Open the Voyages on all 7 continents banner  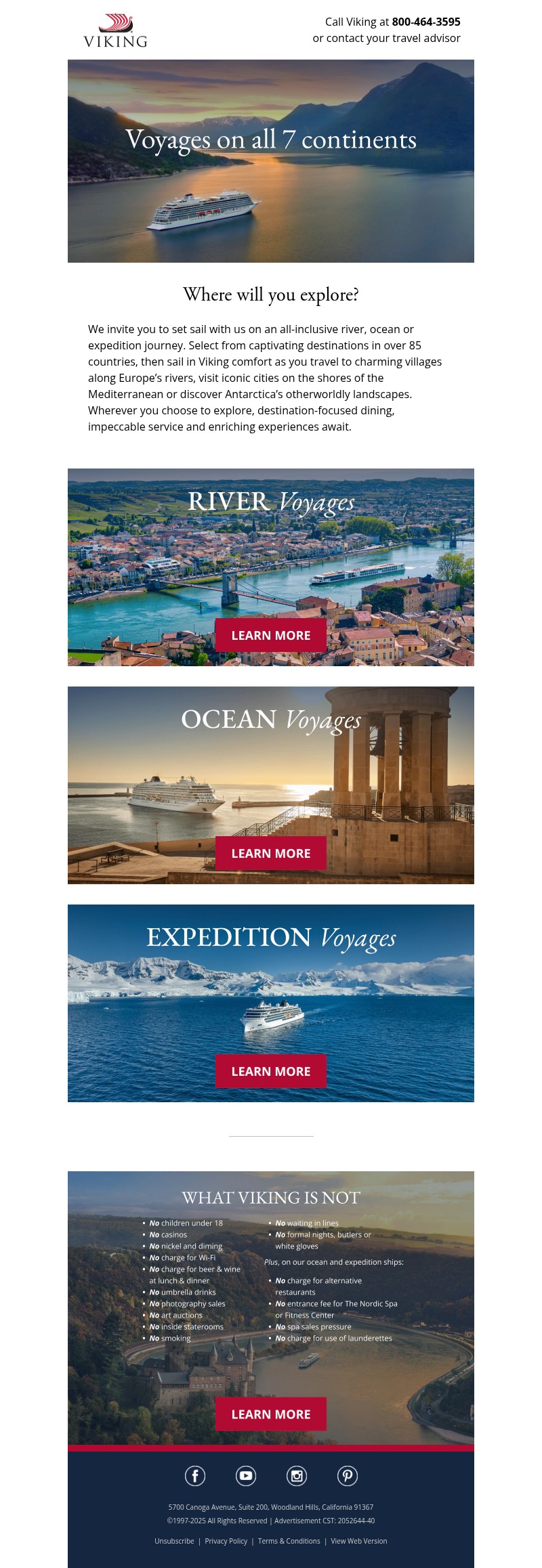[x=271, y=161]
